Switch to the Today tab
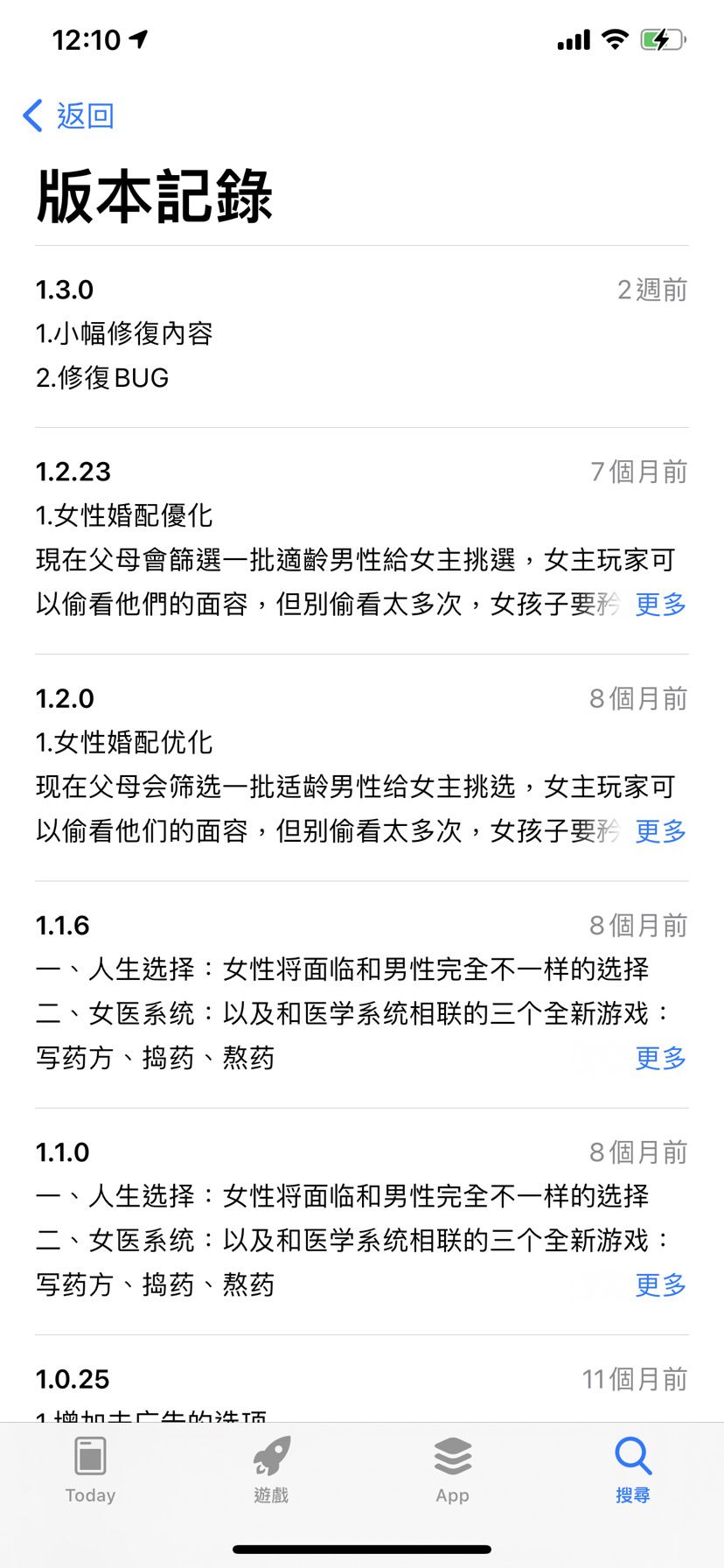724x1568 pixels. [x=90, y=1470]
